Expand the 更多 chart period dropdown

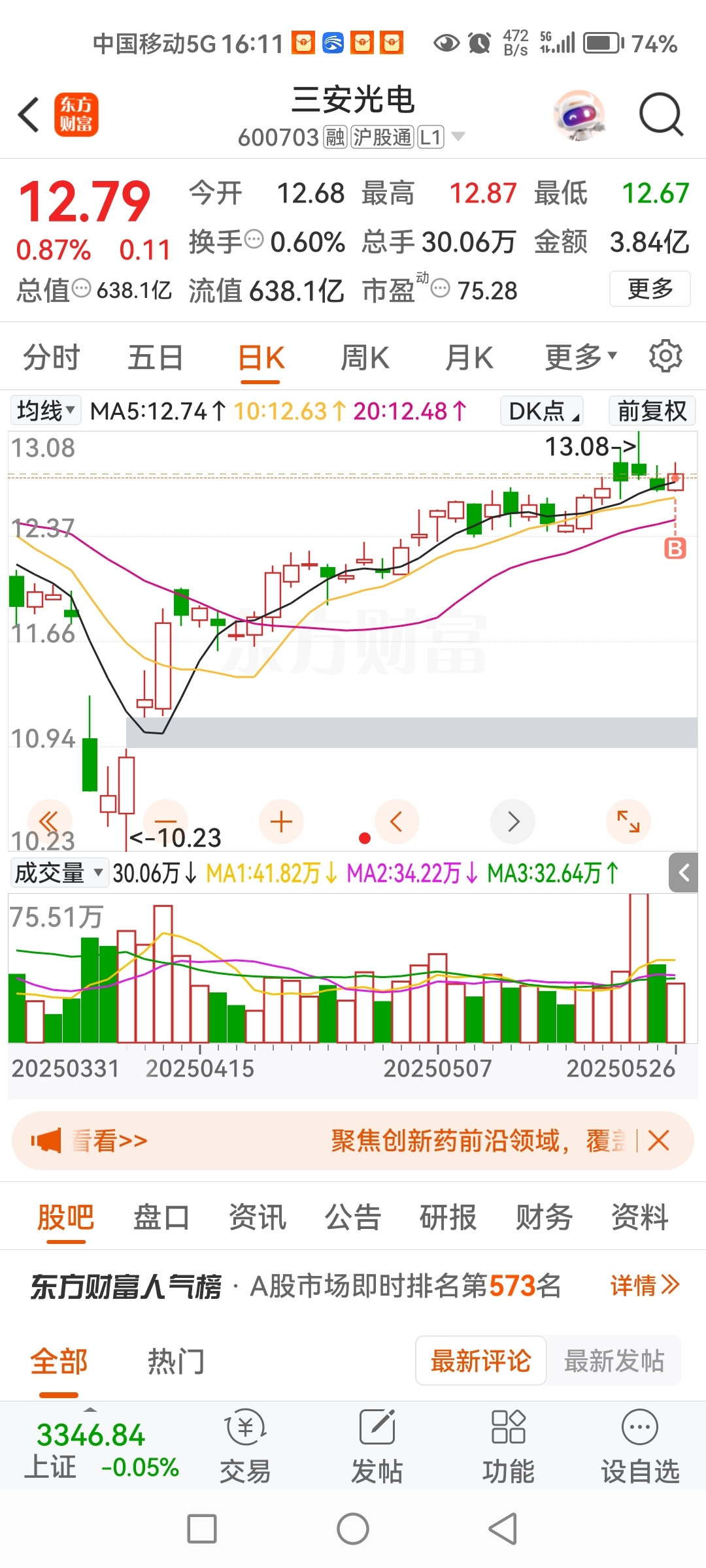pos(580,357)
